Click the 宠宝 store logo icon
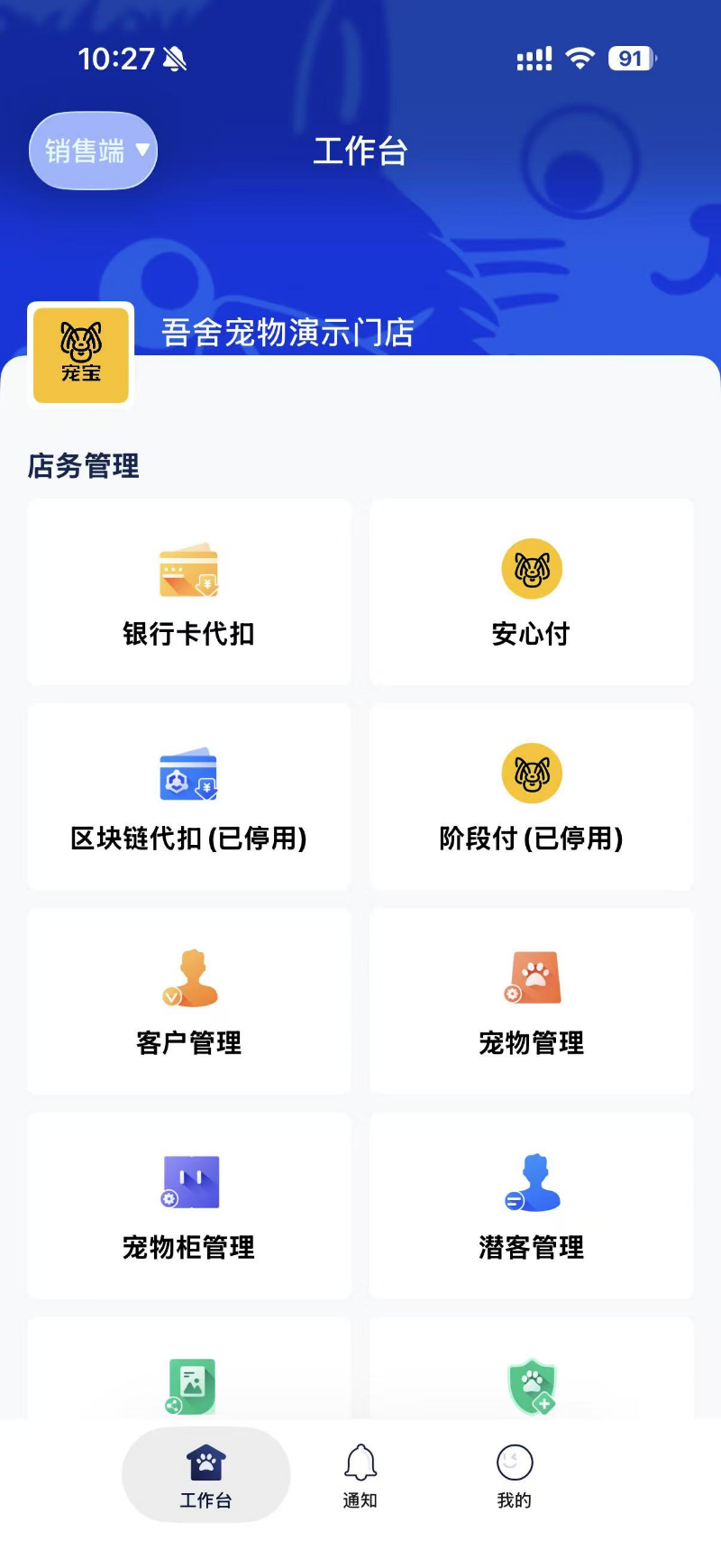The height and width of the screenshot is (1568, 721). click(x=80, y=355)
